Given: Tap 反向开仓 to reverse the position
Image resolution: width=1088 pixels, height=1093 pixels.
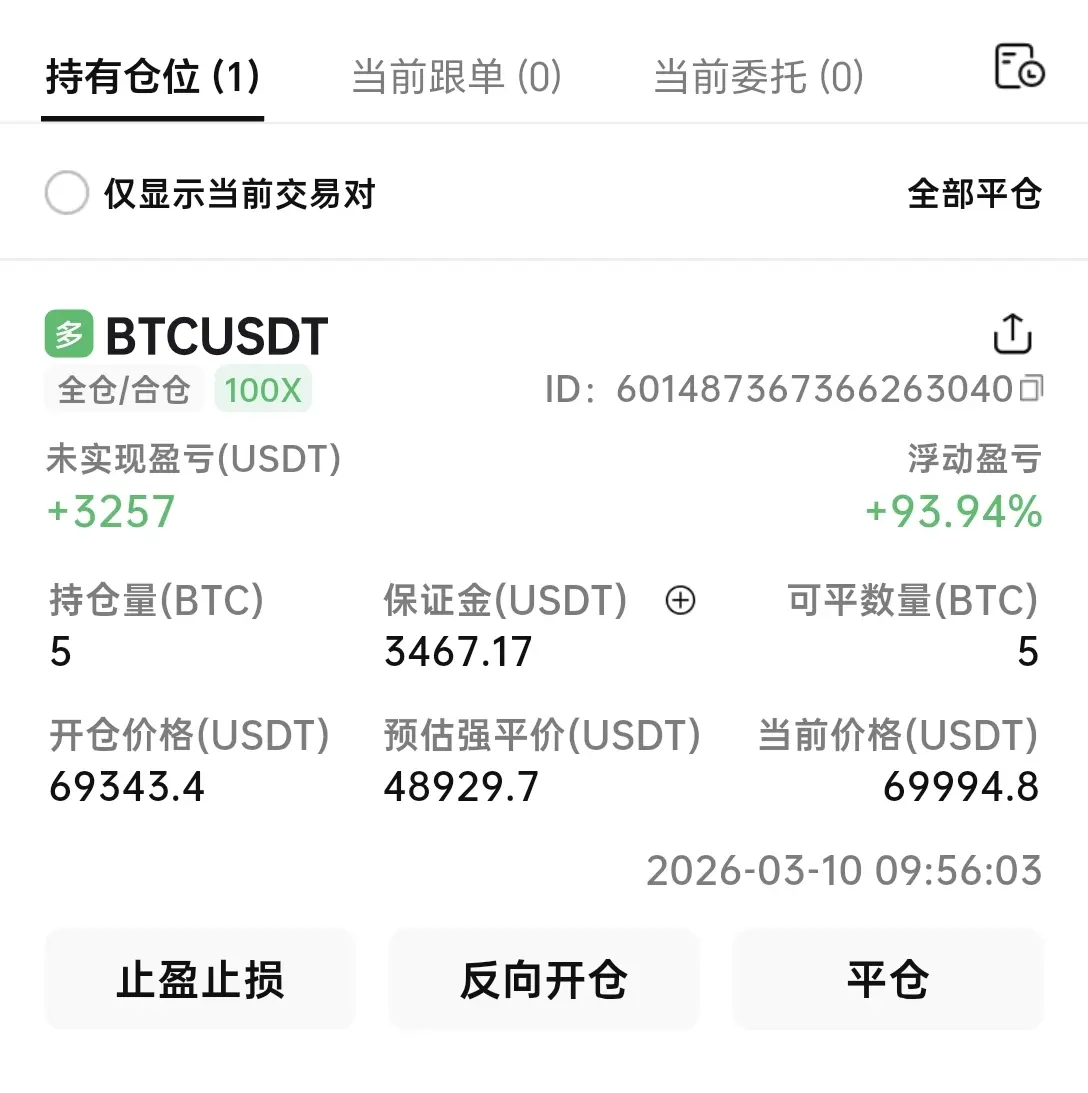Looking at the screenshot, I should point(544,979).
